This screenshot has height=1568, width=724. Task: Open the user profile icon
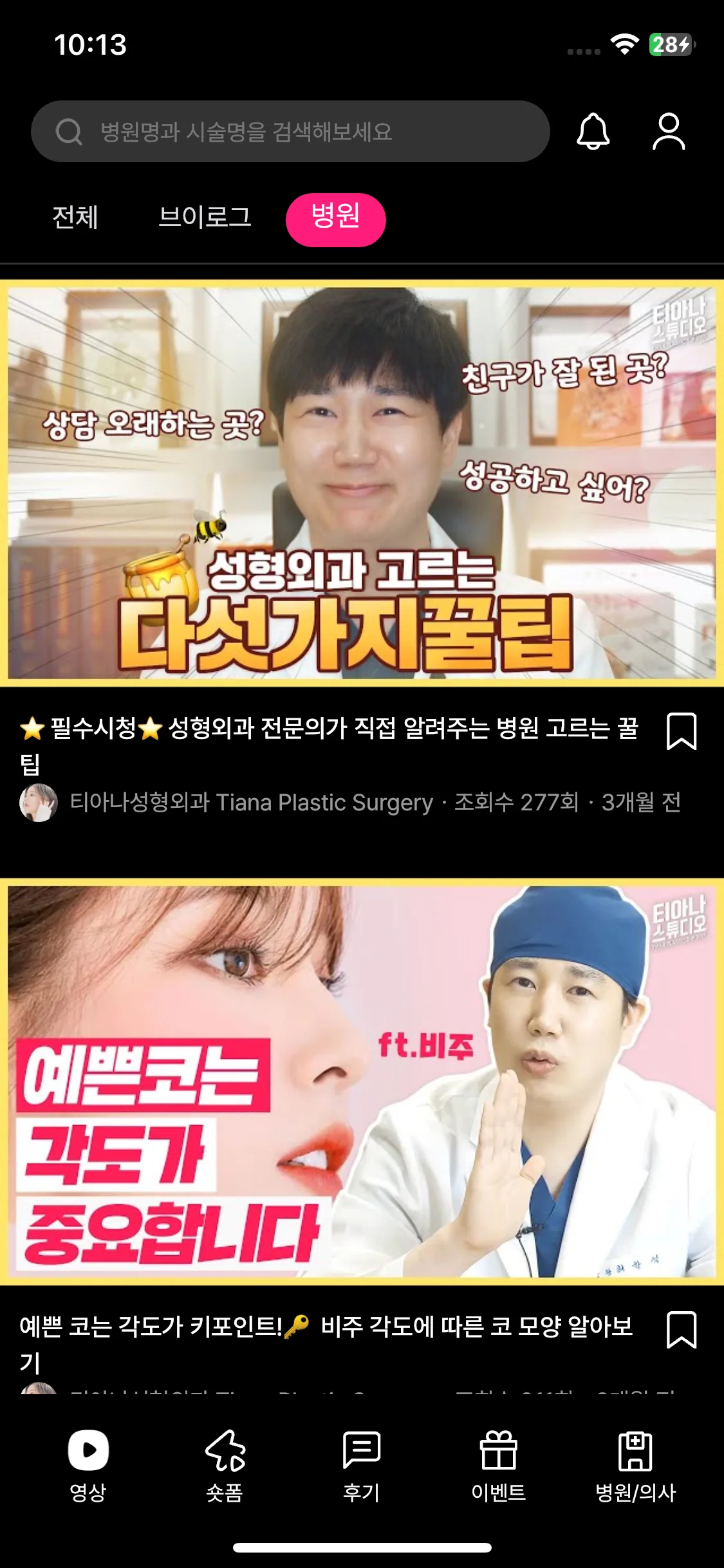pyautogui.click(x=669, y=131)
